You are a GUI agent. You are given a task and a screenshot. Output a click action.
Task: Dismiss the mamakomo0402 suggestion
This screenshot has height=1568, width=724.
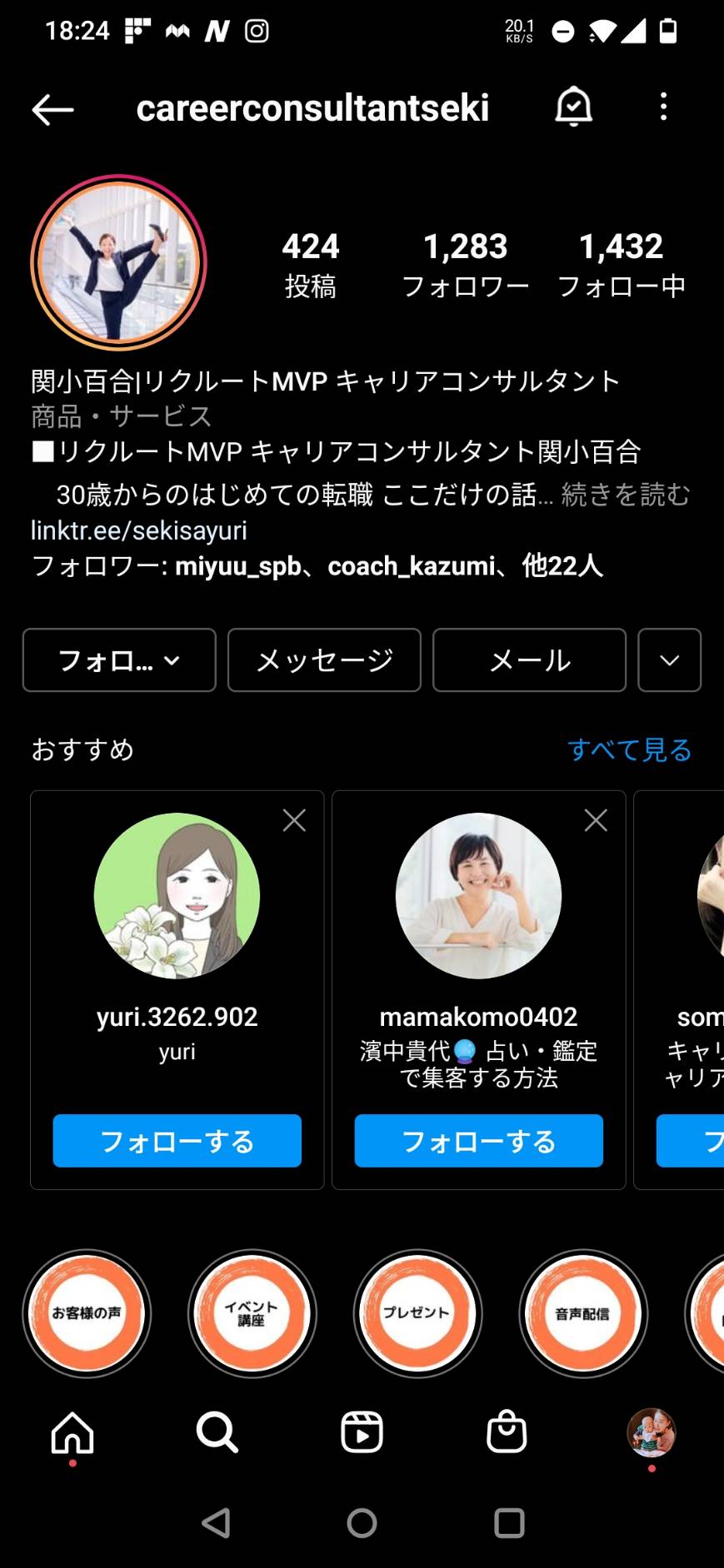point(596,820)
